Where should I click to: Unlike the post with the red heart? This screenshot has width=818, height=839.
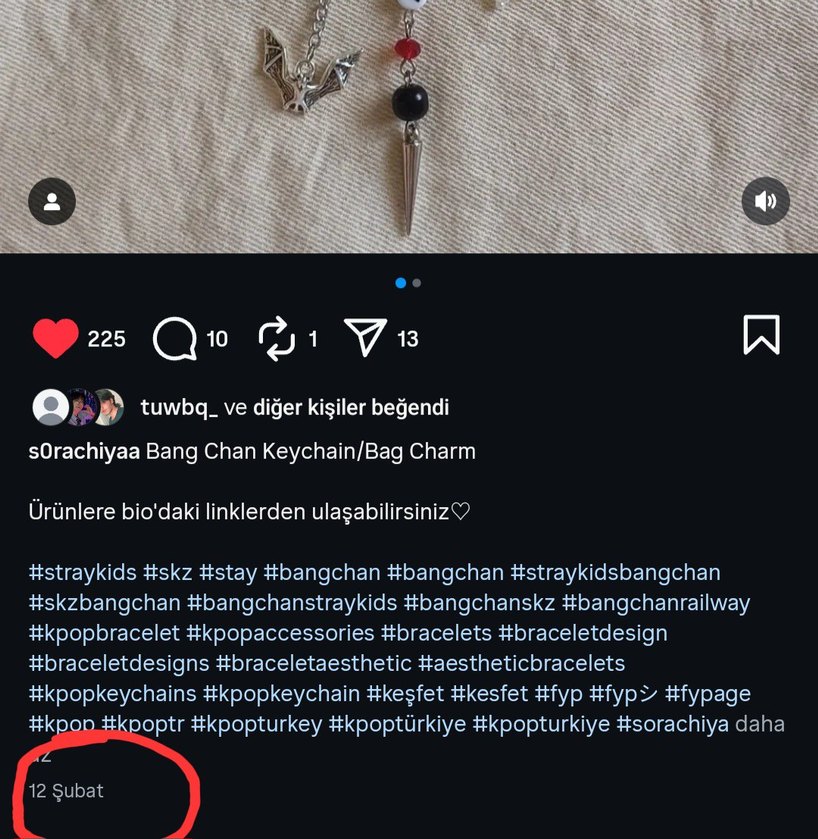click(55, 339)
